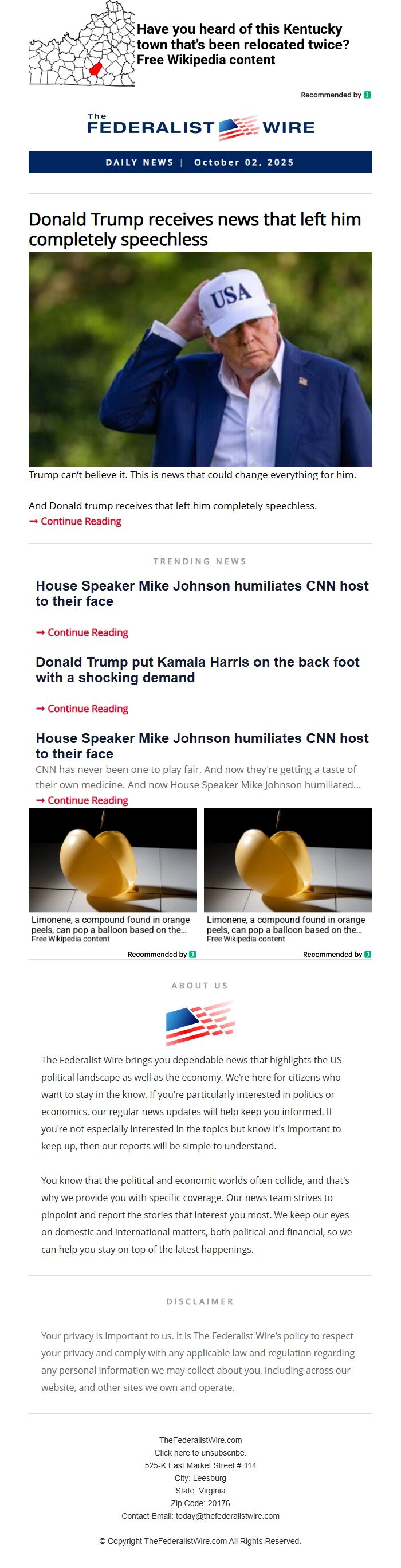Open the Trump speechless headline article
This screenshot has height=1568, width=401.
[x=195, y=229]
